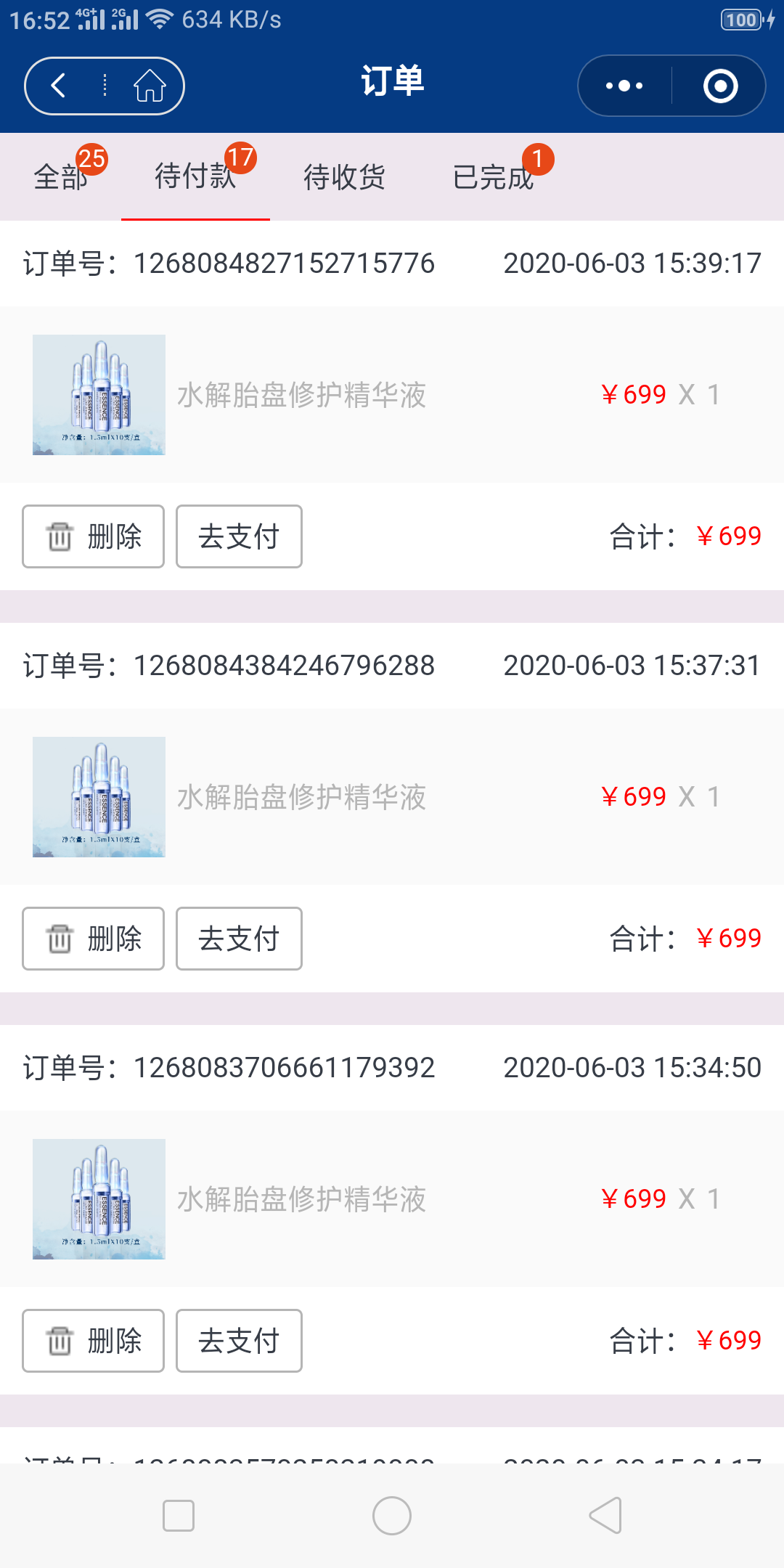Return to the mini program home
Viewport: 784px width, 1568px height.
point(150,86)
